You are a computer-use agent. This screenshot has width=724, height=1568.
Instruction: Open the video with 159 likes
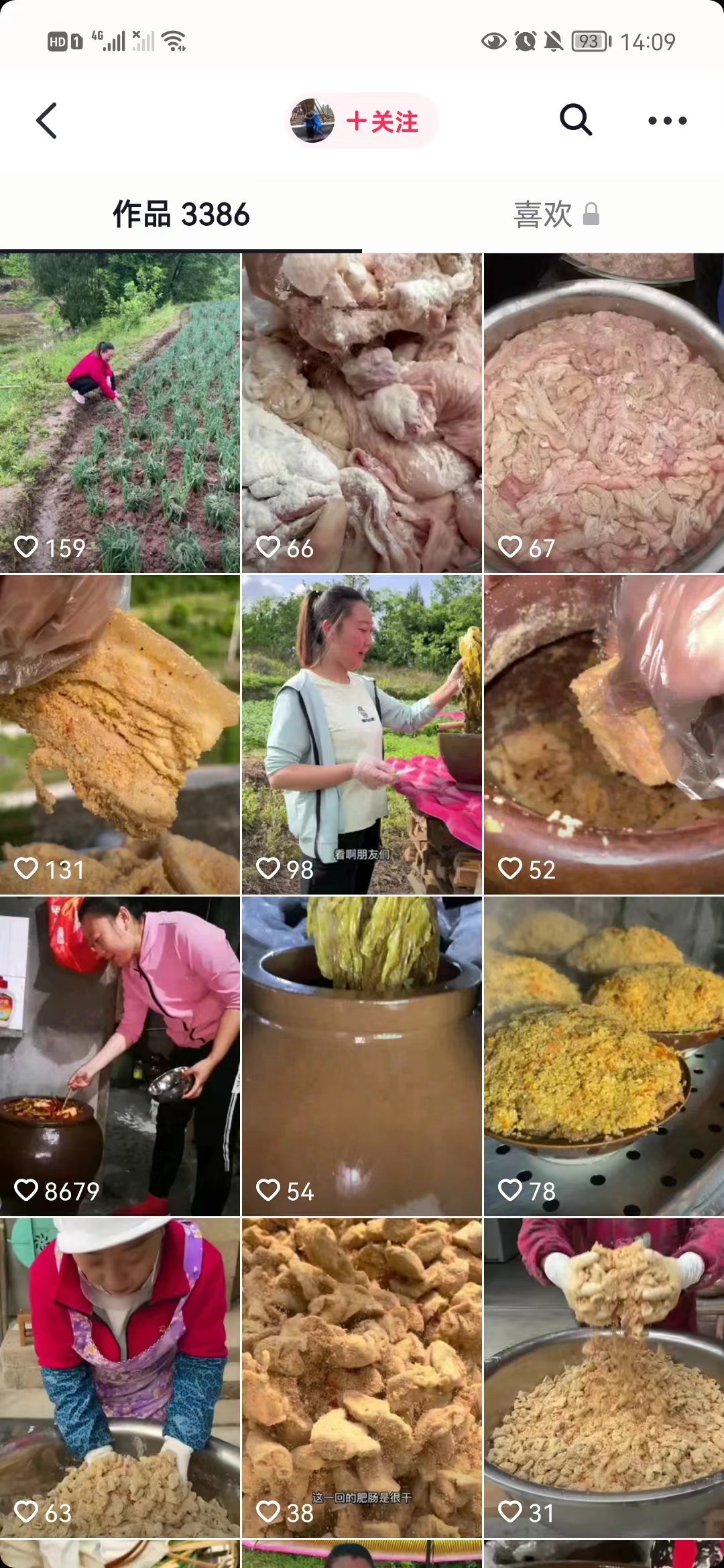120,413
